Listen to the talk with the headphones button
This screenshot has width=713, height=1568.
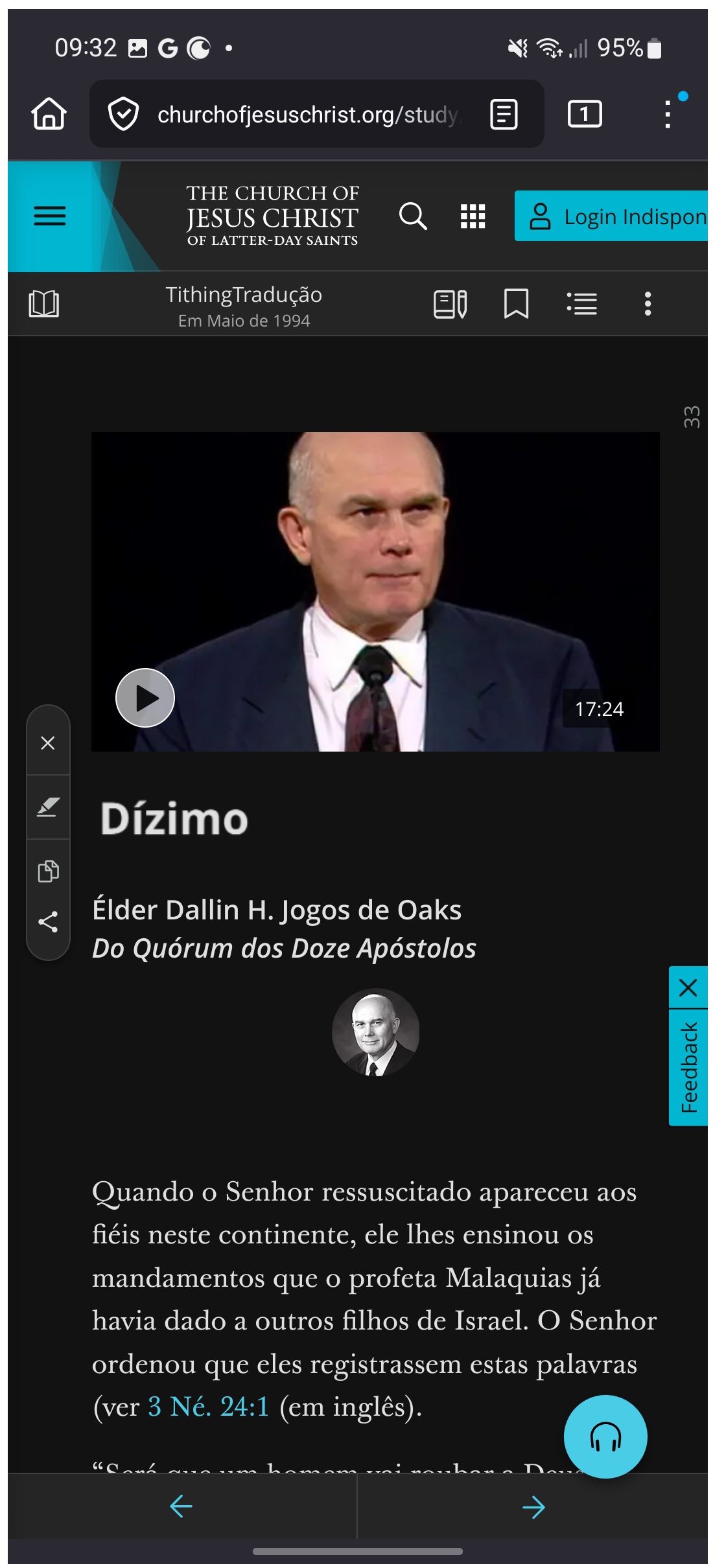[x=605, y=1436]
